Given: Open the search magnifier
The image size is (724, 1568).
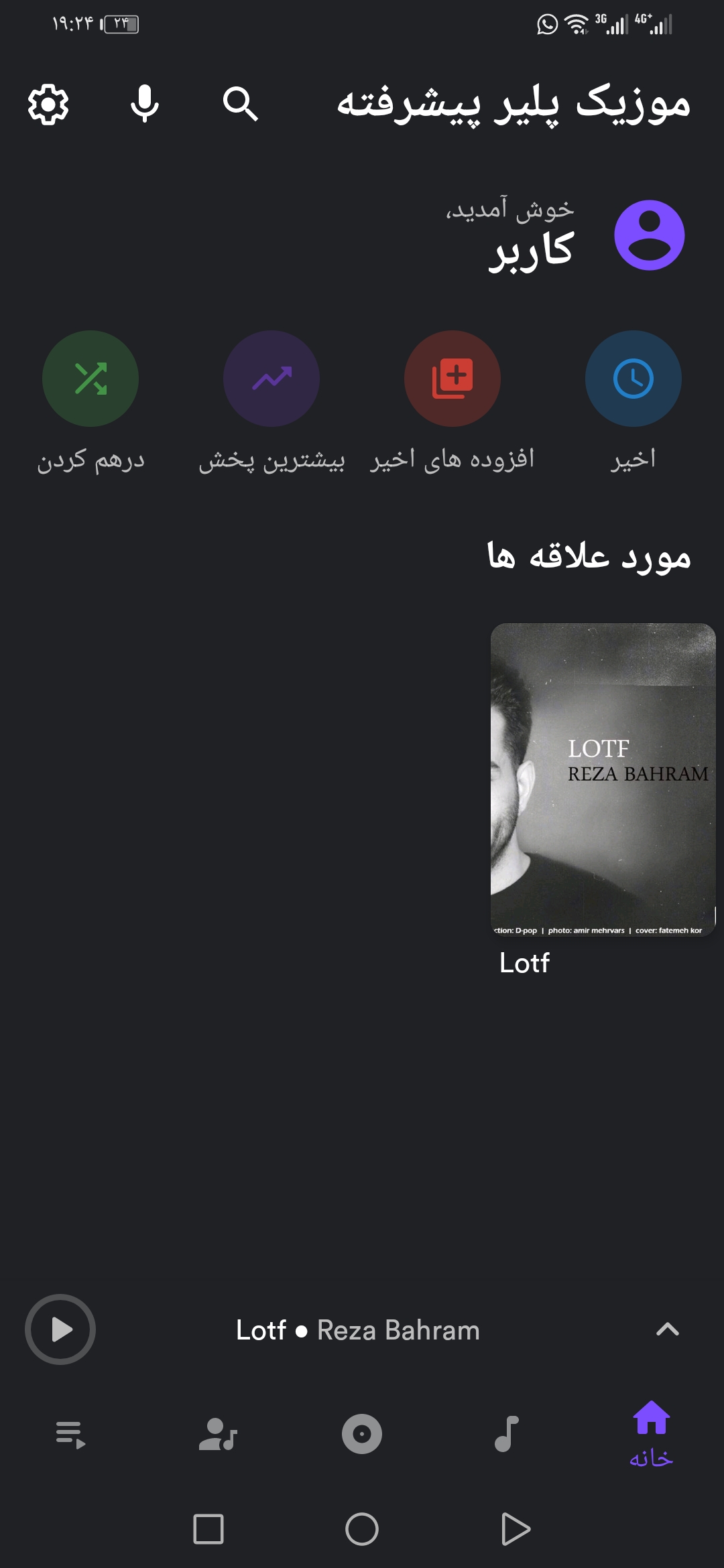Looking at the screenshot, I should pyautogui.click(x=240, y=104).
